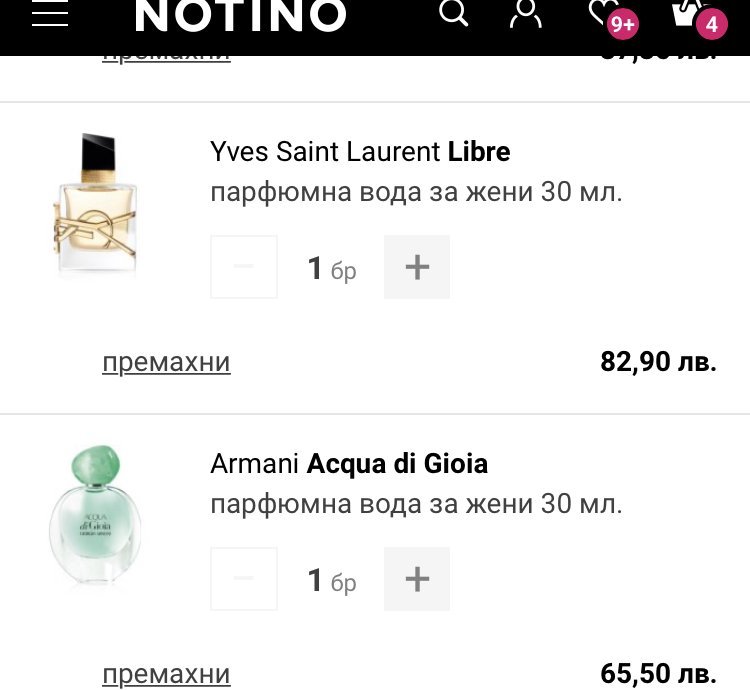Open the user account icon
This screenshot has height=690, width=750.
coord(525,12)
